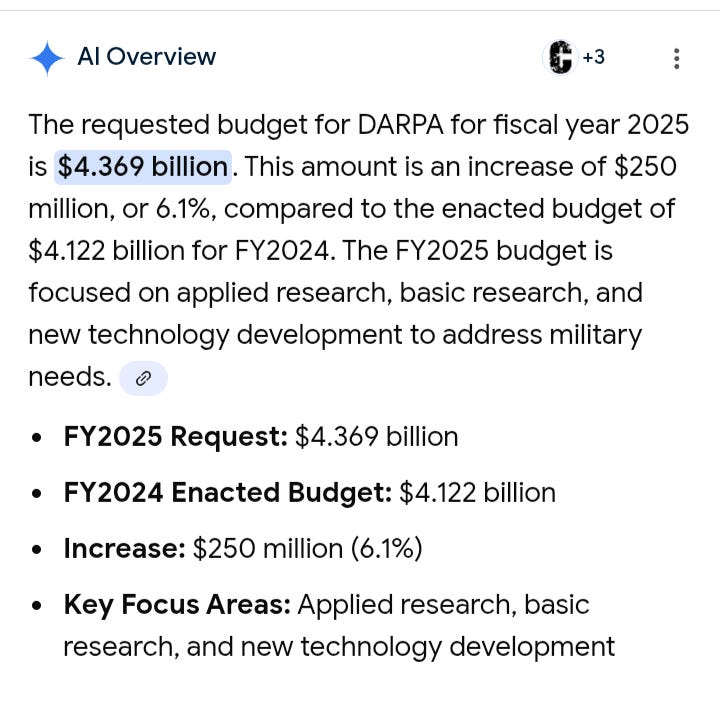
Task: Open the AI Overview overflow menu
Action: 677,58
